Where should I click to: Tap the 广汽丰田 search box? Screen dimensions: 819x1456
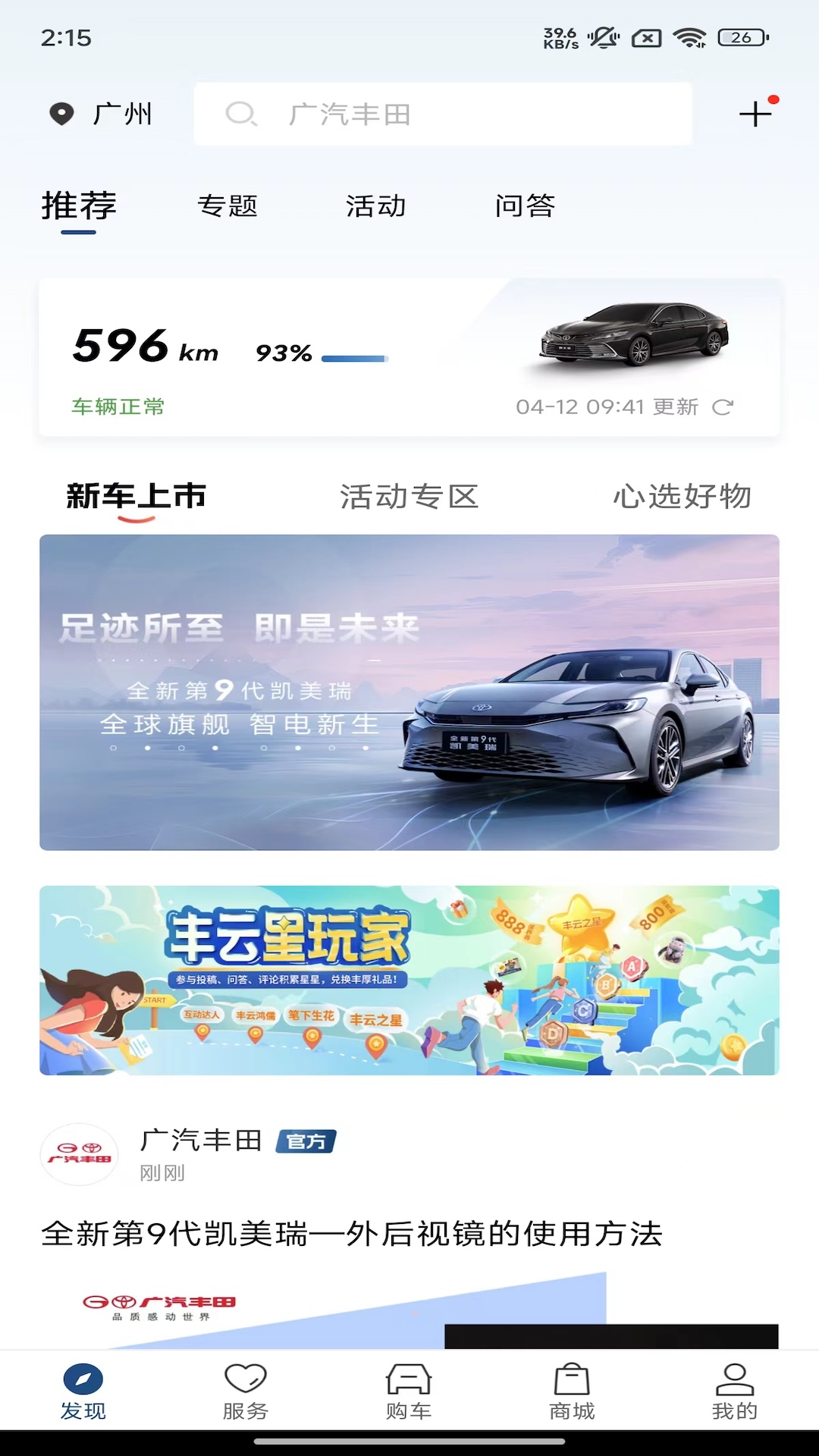pyautogui.click(x=443, y=115)
